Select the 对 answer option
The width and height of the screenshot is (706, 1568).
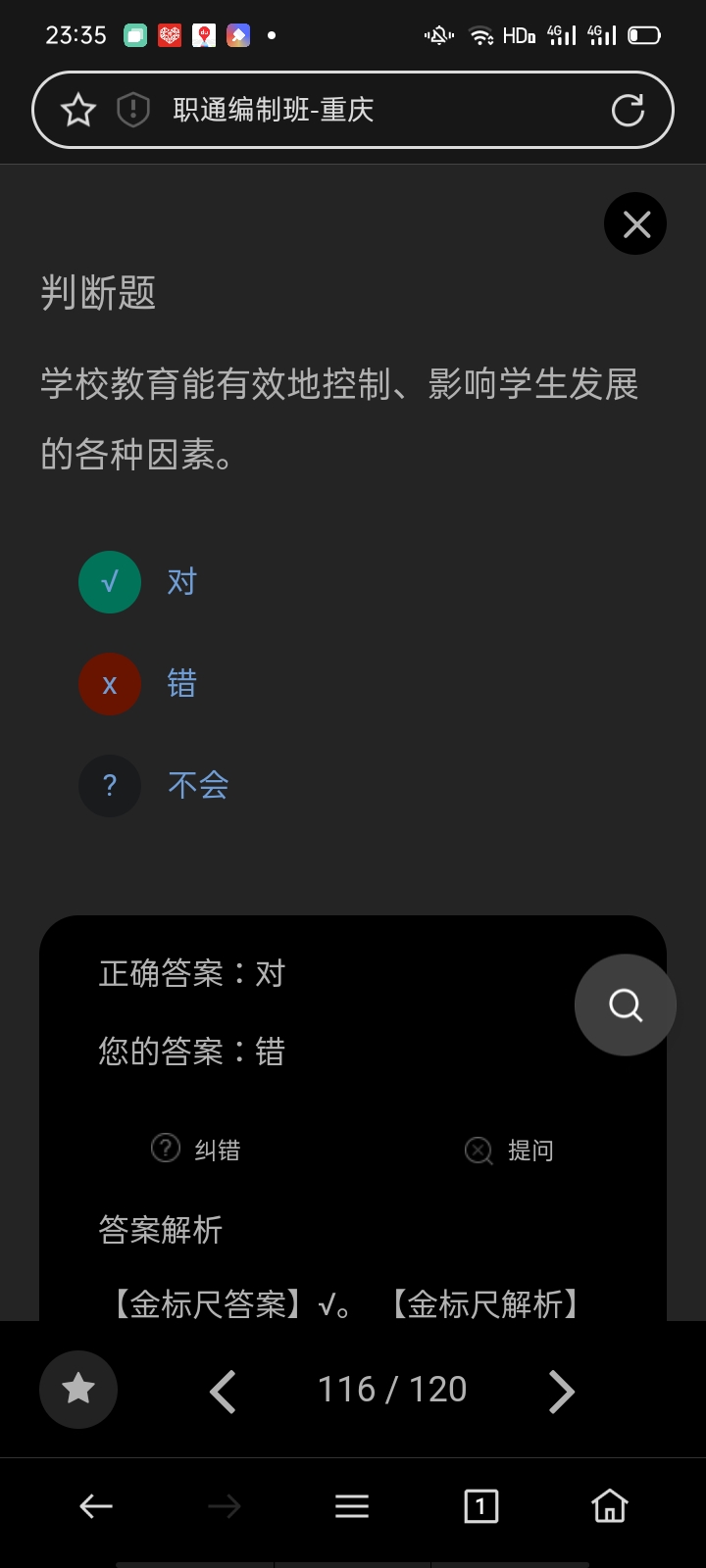pyautogui.click(x=110, y=582)
